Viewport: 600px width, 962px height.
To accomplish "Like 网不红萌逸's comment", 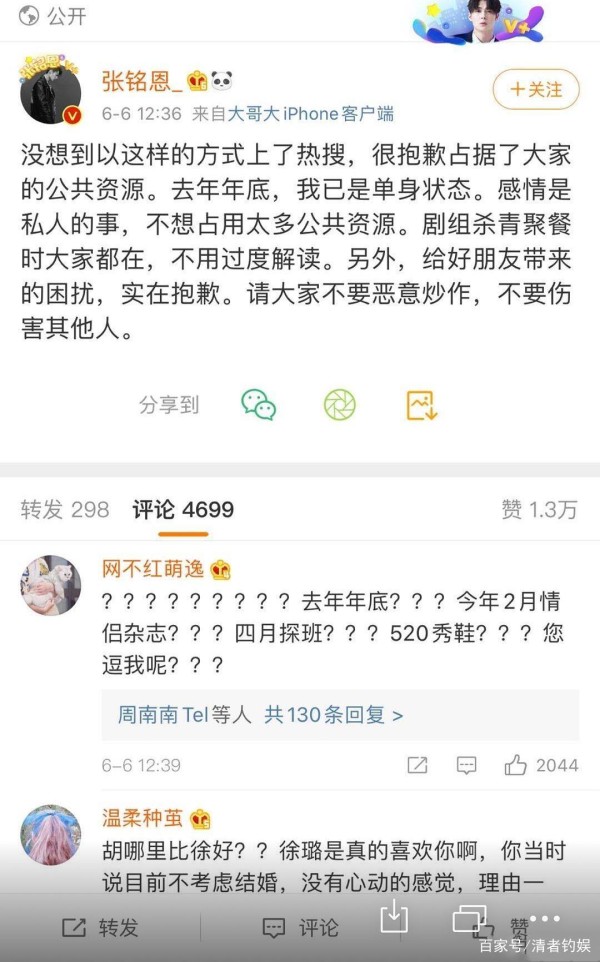I will point(540,765).
